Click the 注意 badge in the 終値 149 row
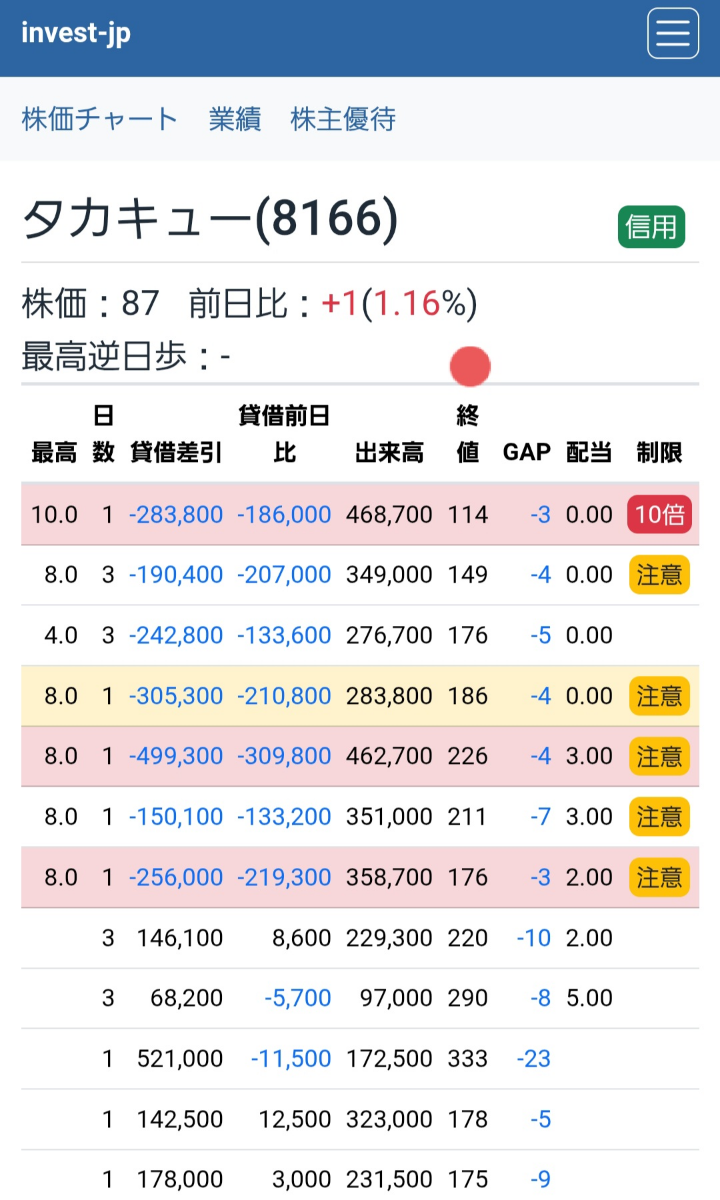Image resolution: width=720 pixels, height=1200 pixels. (659, 575)
